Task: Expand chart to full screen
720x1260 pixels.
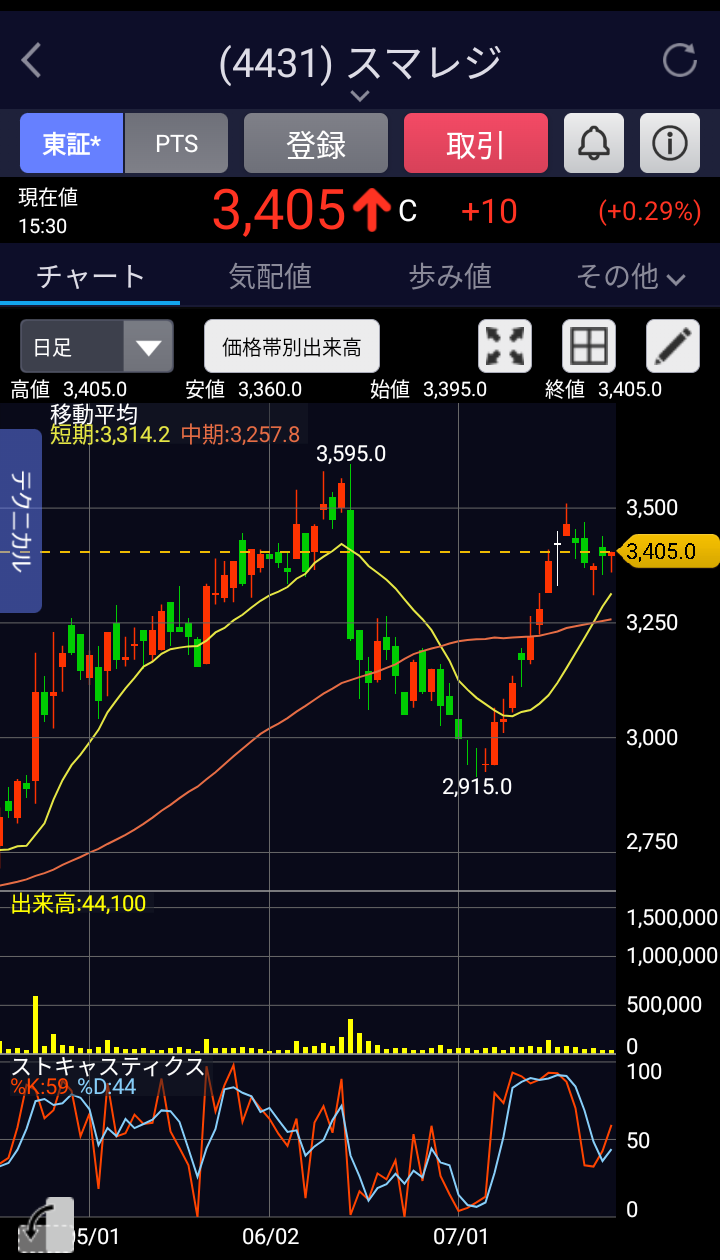Action: (505, 346)
